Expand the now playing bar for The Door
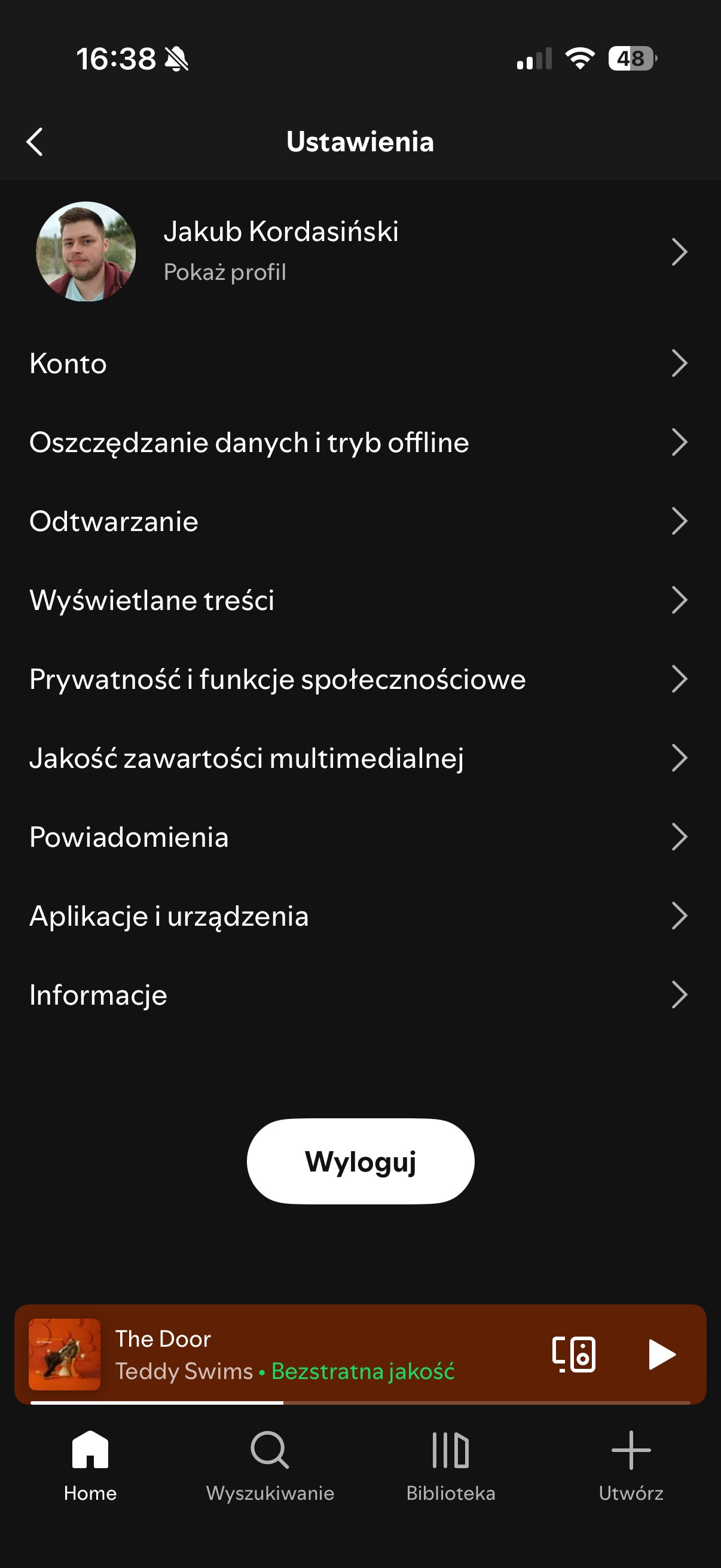The image size is (721, 1568). click(x=304, y=1355)
